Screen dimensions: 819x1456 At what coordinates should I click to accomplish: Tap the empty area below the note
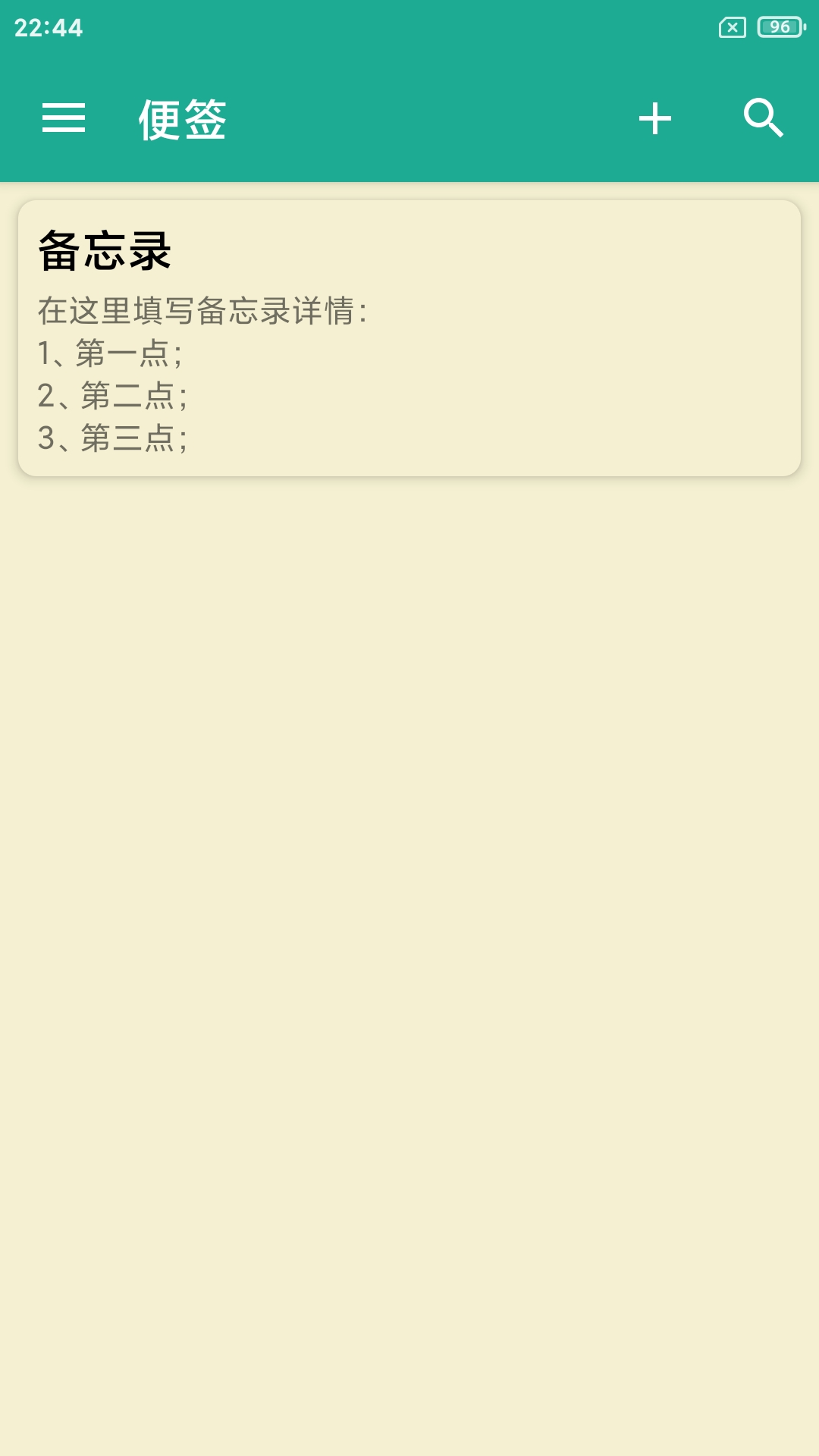[x=409, y=834]
